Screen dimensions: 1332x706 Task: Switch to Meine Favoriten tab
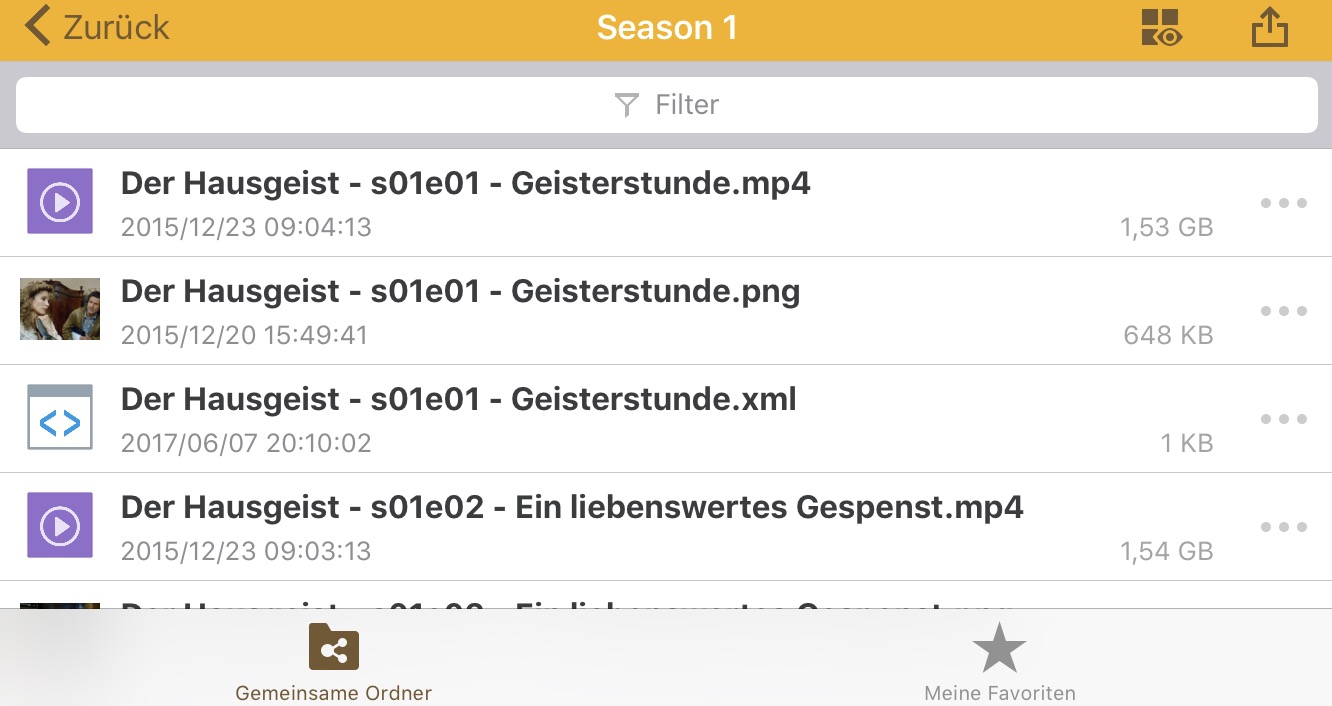pyautogui.click(x=999, y=662)
